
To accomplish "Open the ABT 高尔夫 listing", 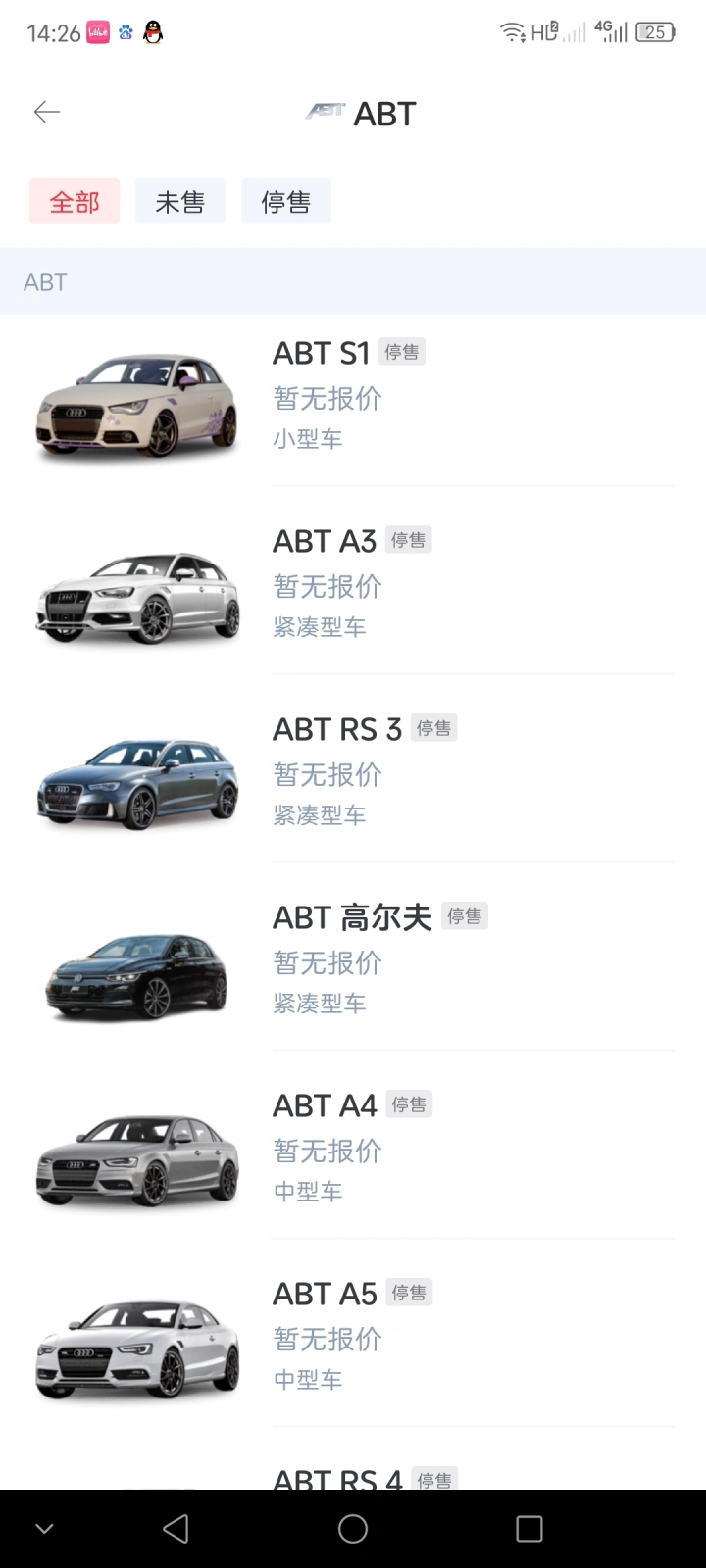I will tap(353, 961).
